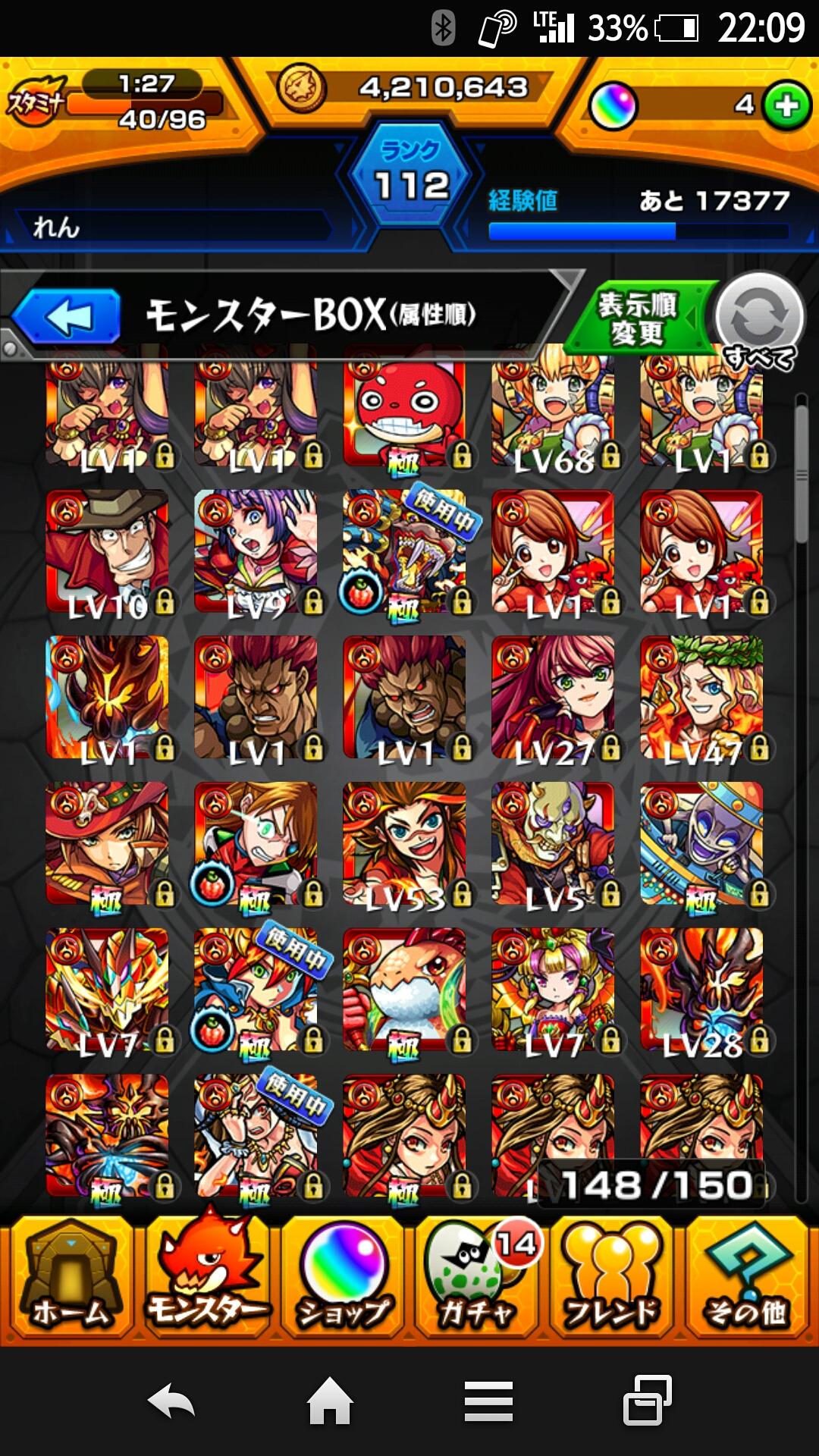819x1456 pixels.
Task: Select the LV27 red-haired girl monster
Action: pyautogui.click(x=554, y=698)
